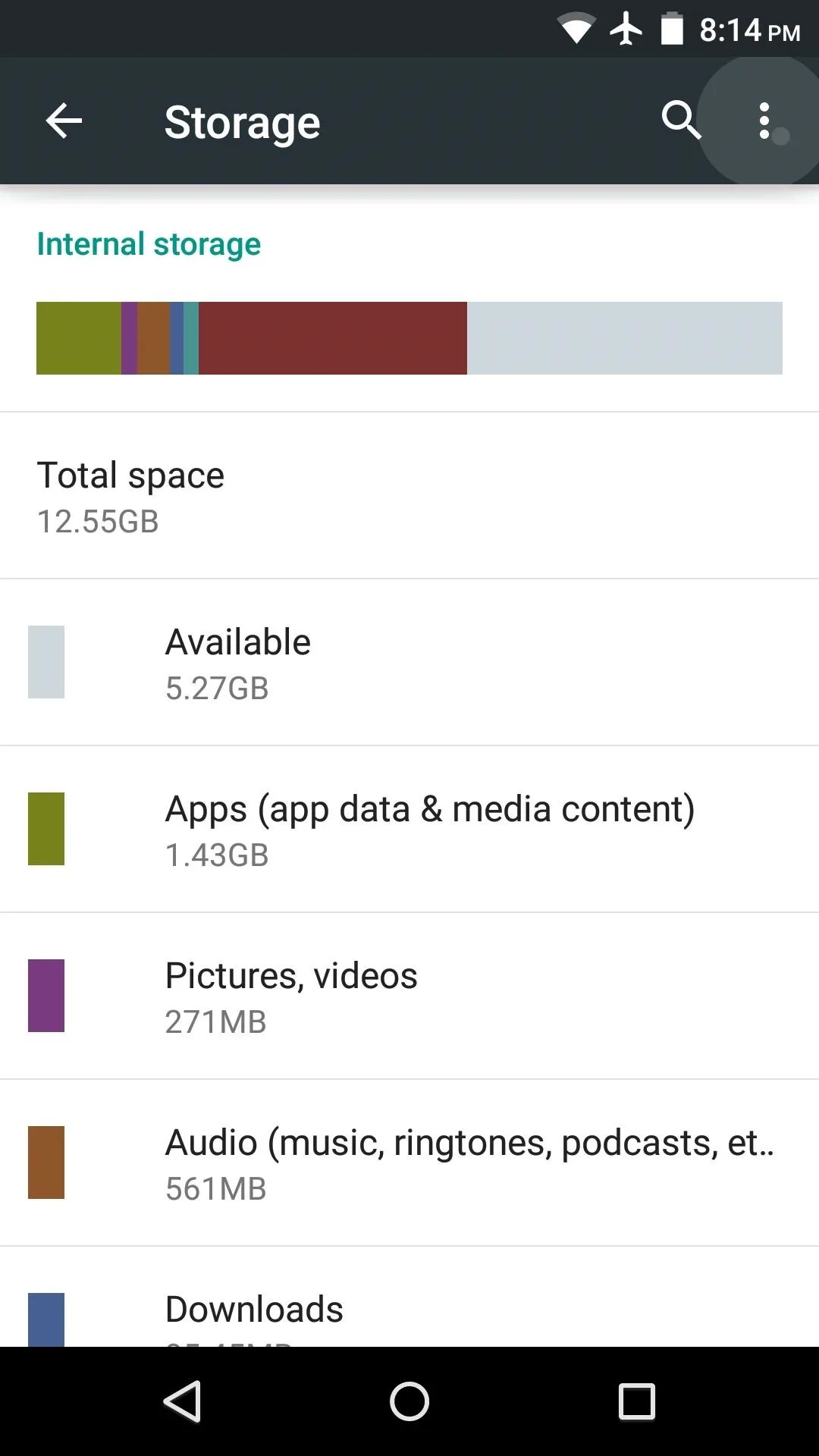Open search in Storage settings
Image resolution: width=819 pixels, height=1456 pixels.
coord(681,121)
